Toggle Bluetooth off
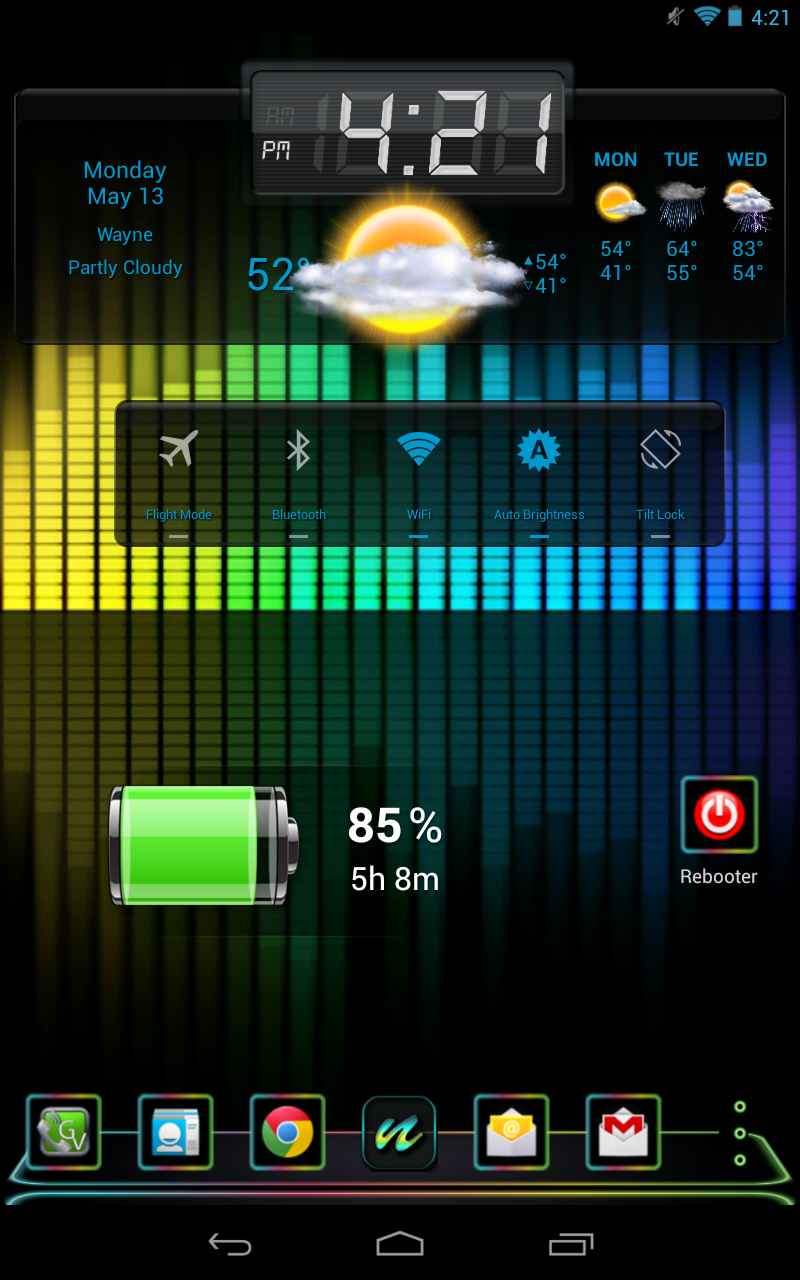The image size is (800, 1280). 299,460
